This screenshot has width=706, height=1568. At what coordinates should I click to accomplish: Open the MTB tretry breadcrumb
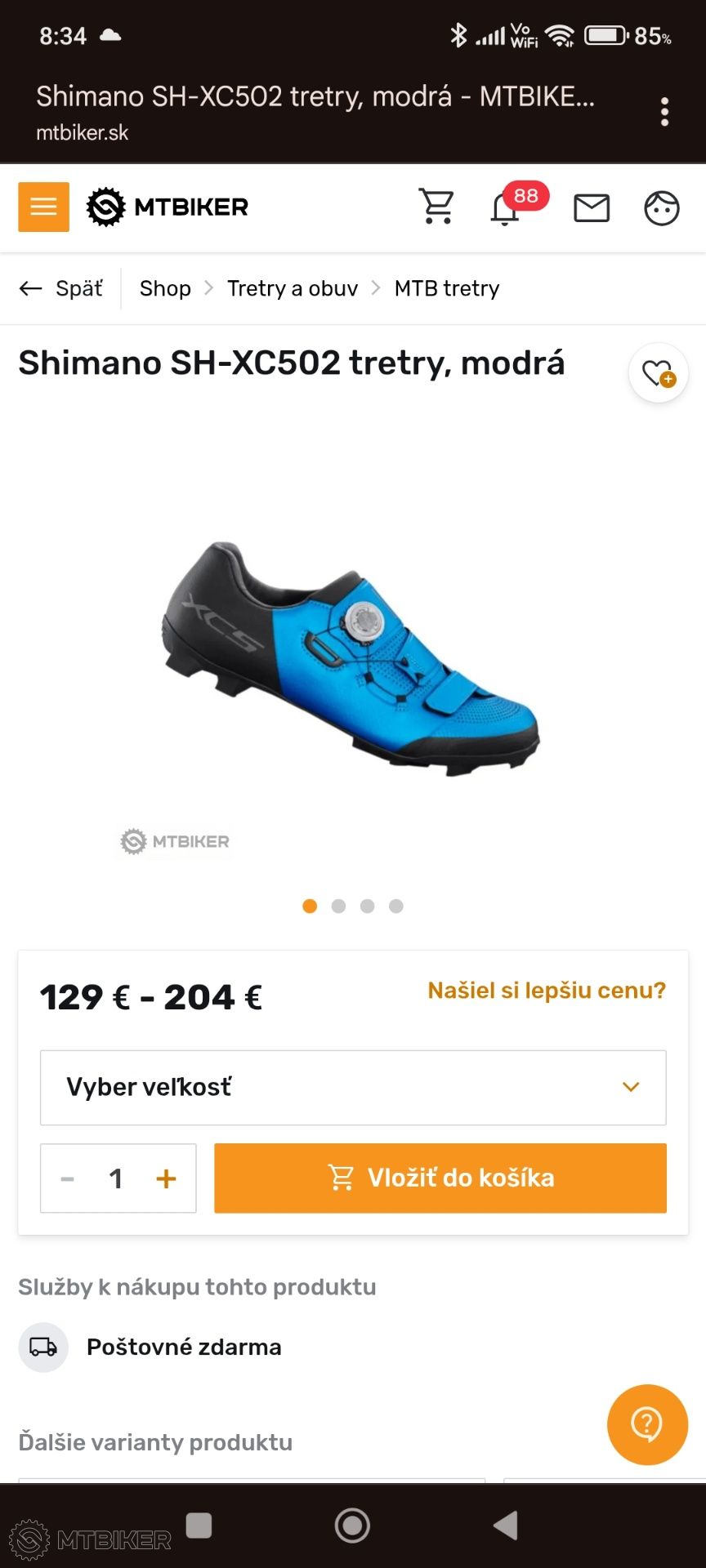point(447,288)
